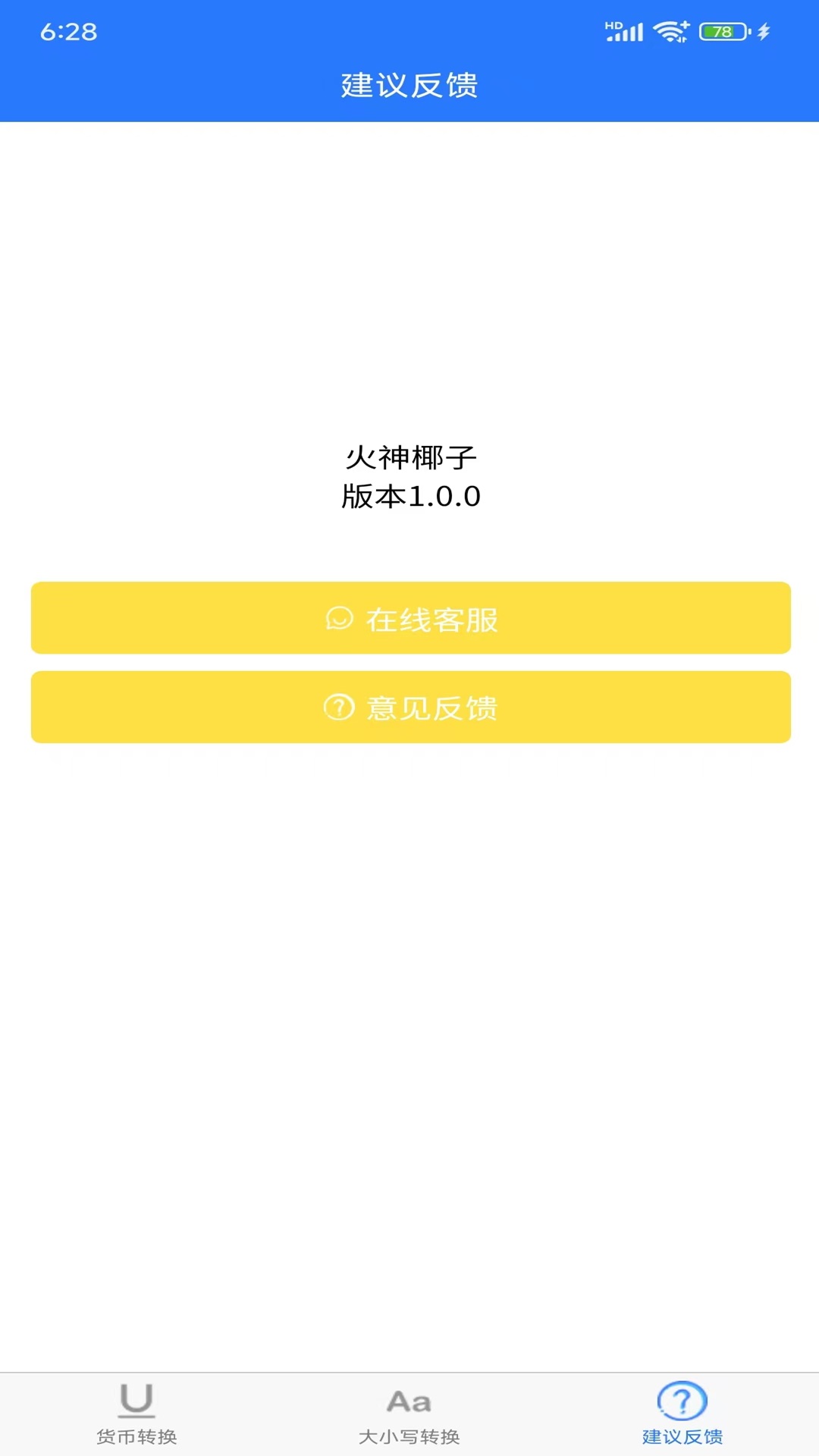The width and height of the screenshot is (819, 1456).
Task: Click the battery indicator showing 78
Action: [x=722, y=31]
